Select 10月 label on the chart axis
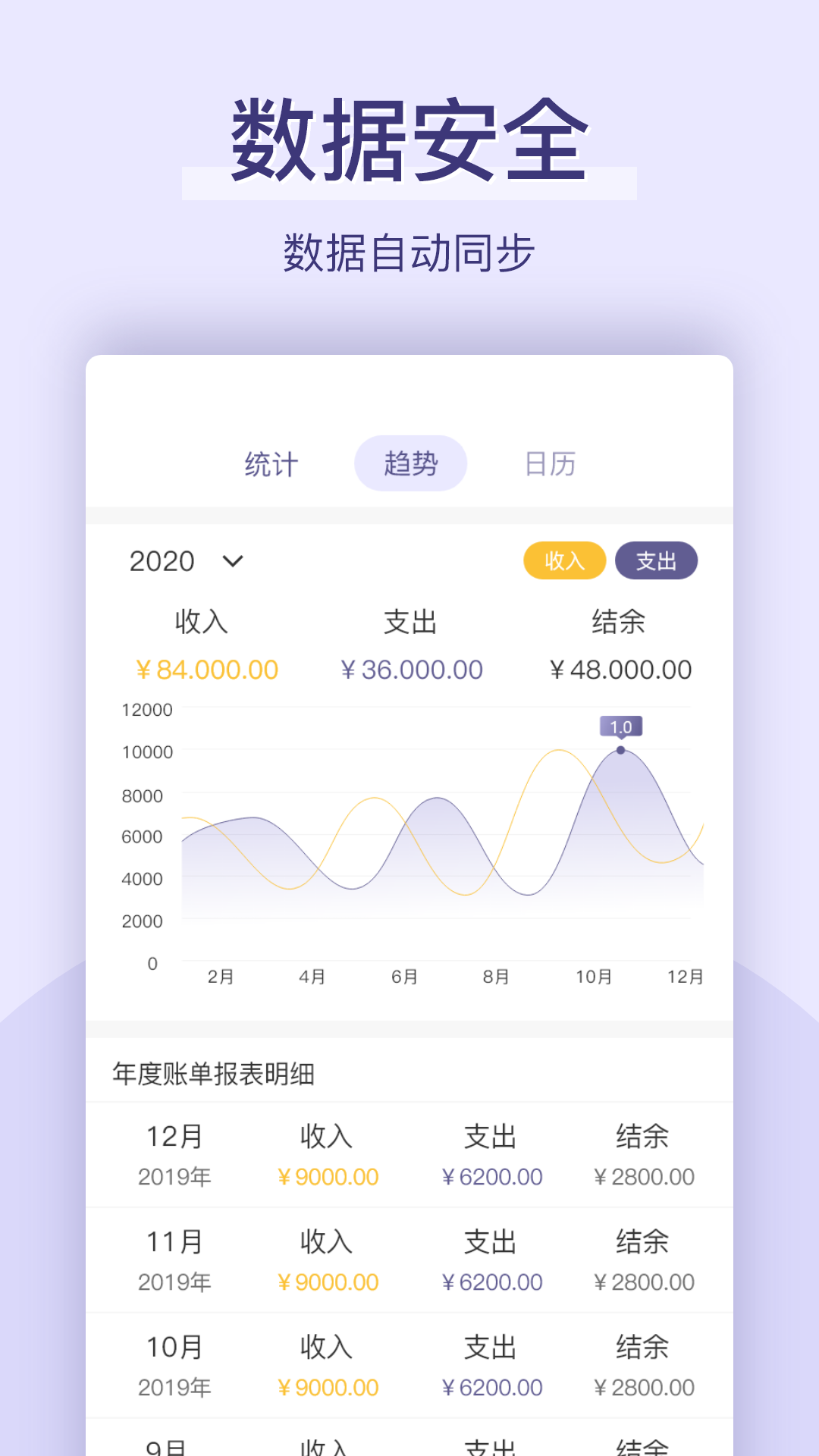Image resolution: width=819 pixels, height=1456 pixels. tap(592, 977)
